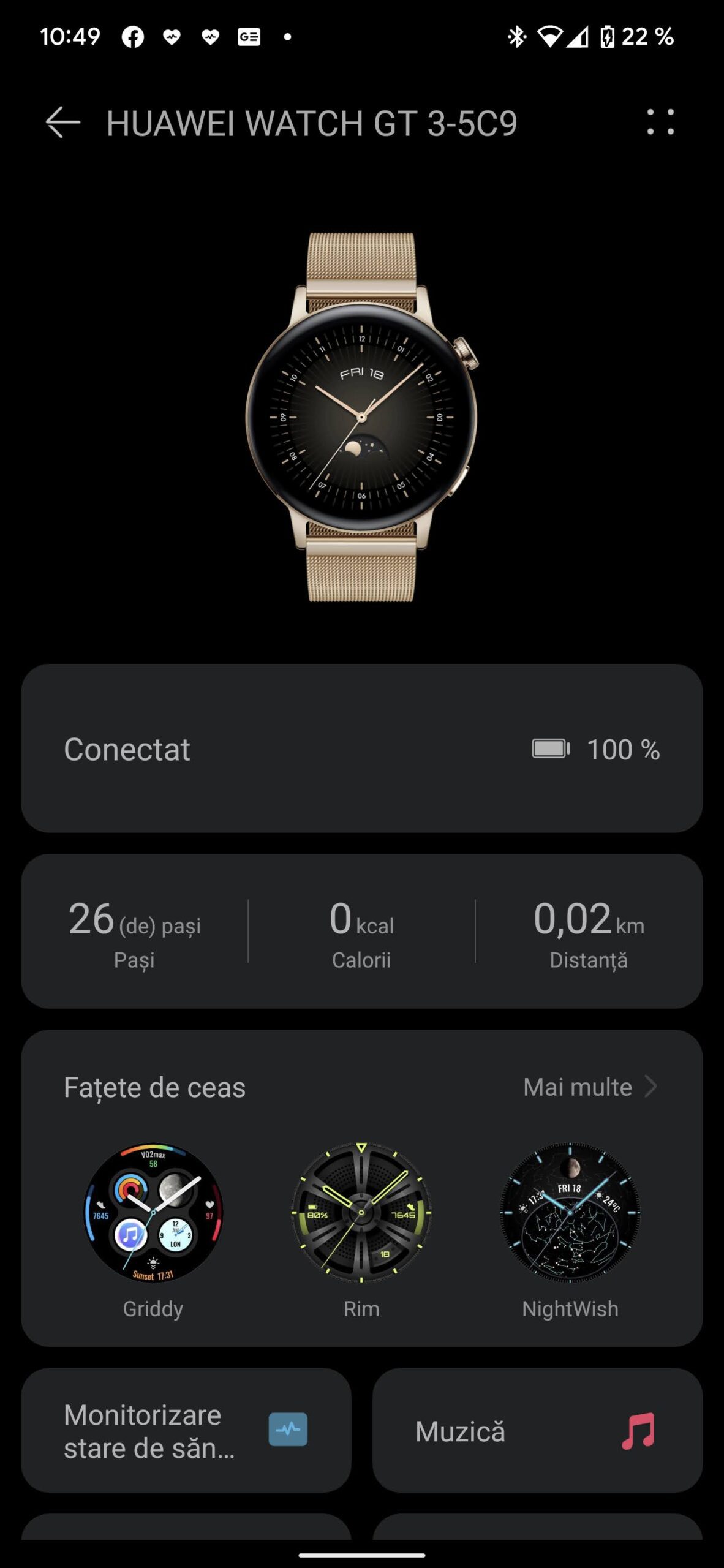The width and height of the screenshot is (724, 1568).
Task: Choose the Rim watch face
Action: (x=361, y=1213)
